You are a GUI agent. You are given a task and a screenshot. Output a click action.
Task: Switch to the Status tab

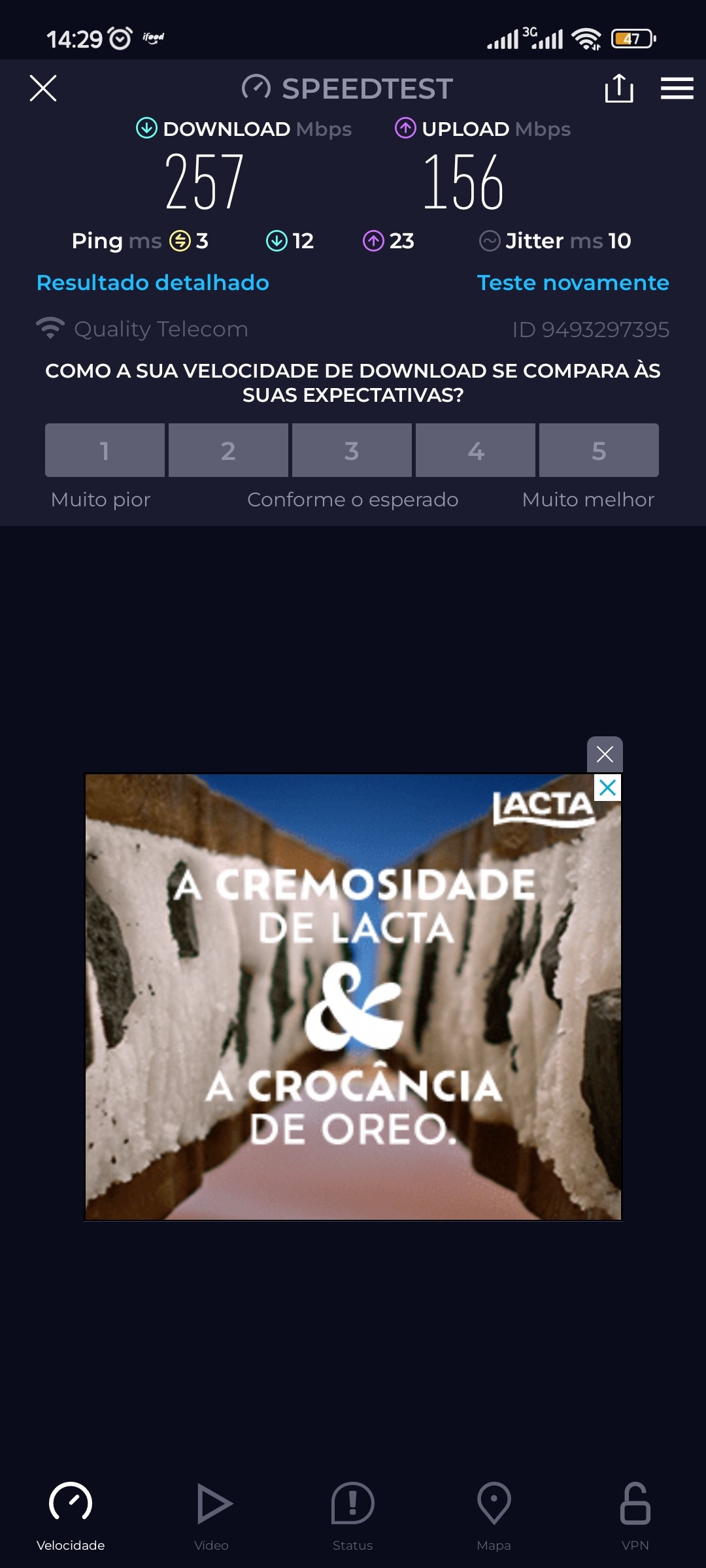coord(353,1516)
